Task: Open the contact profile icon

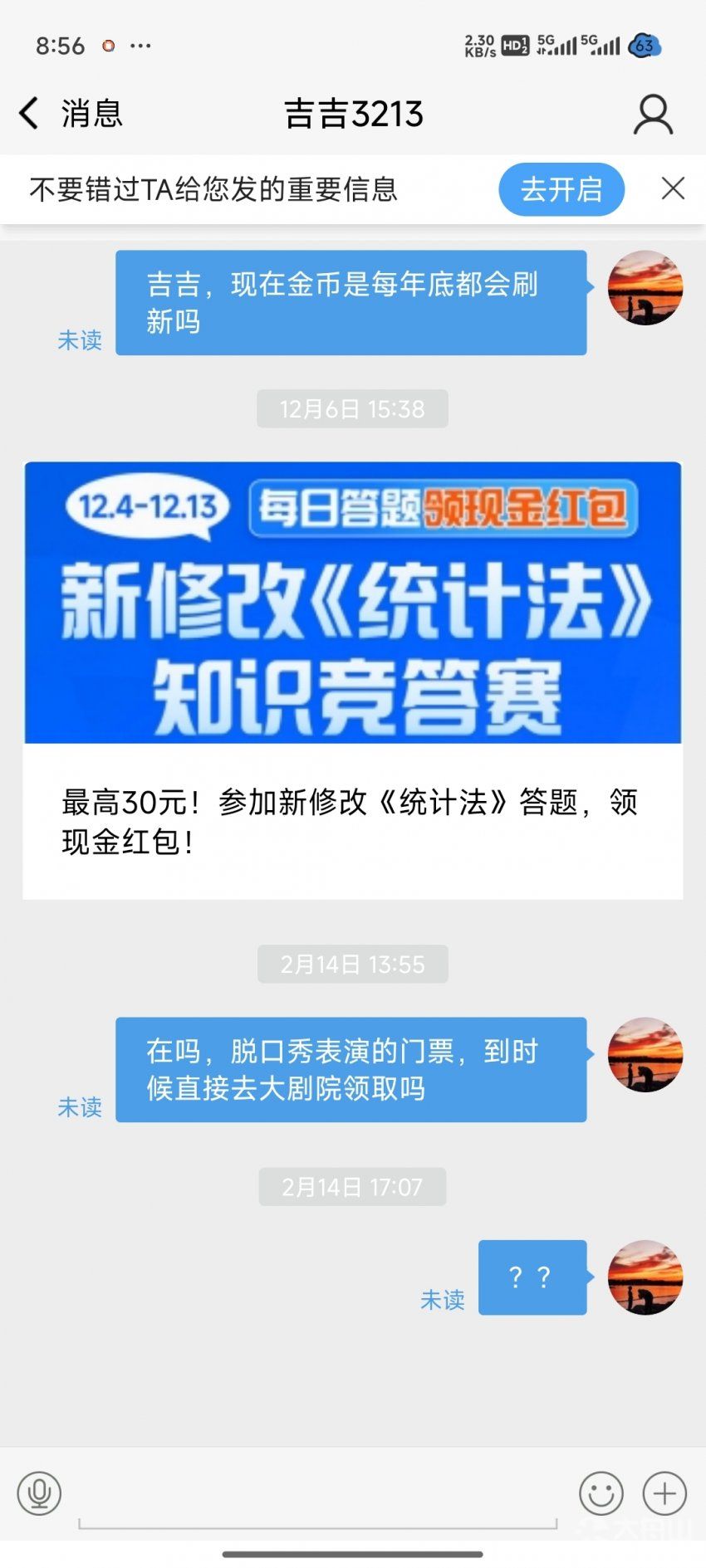Action: click(x=653, y=114)
